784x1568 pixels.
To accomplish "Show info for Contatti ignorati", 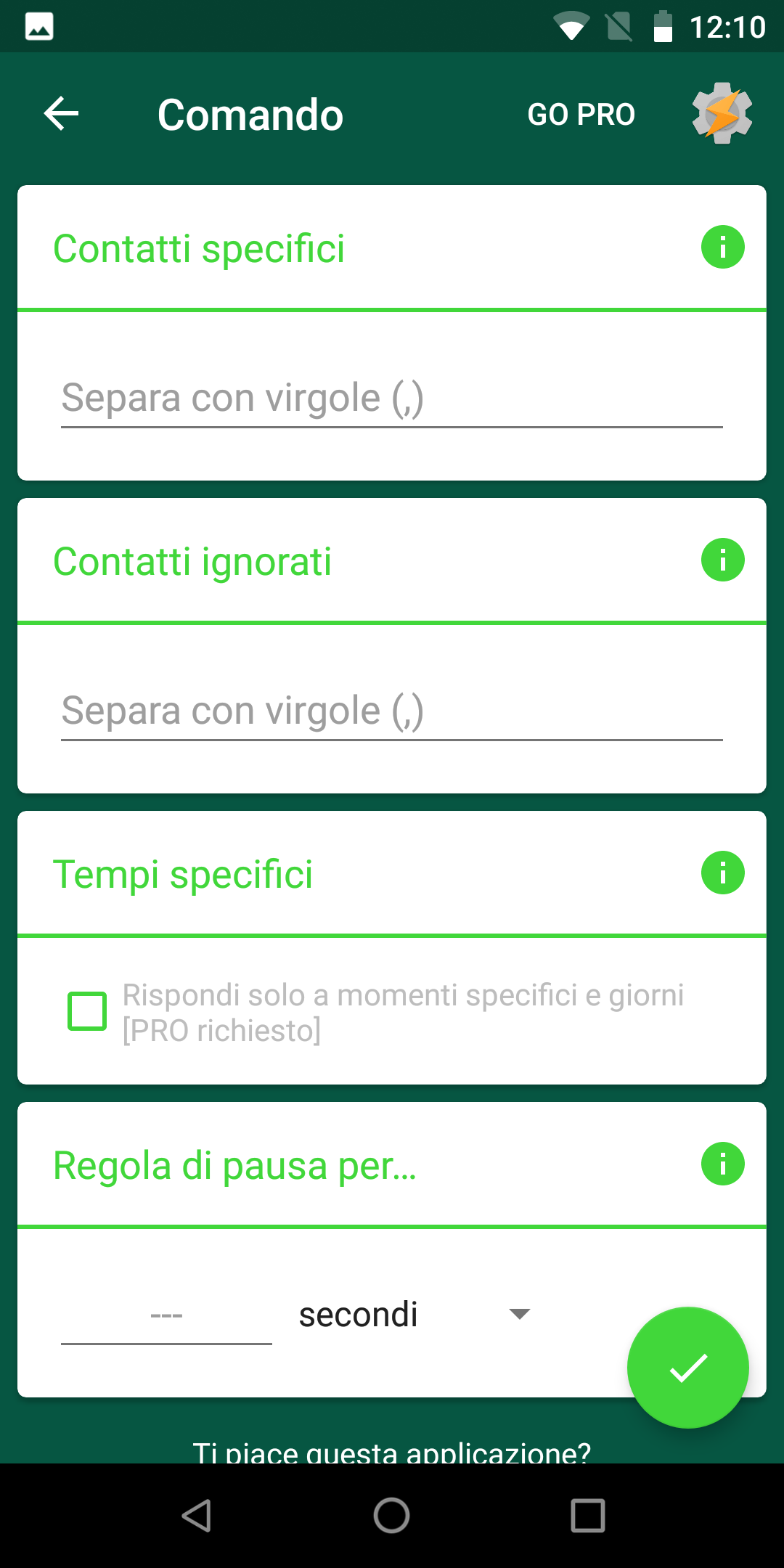I will click(x=722, y=560).
